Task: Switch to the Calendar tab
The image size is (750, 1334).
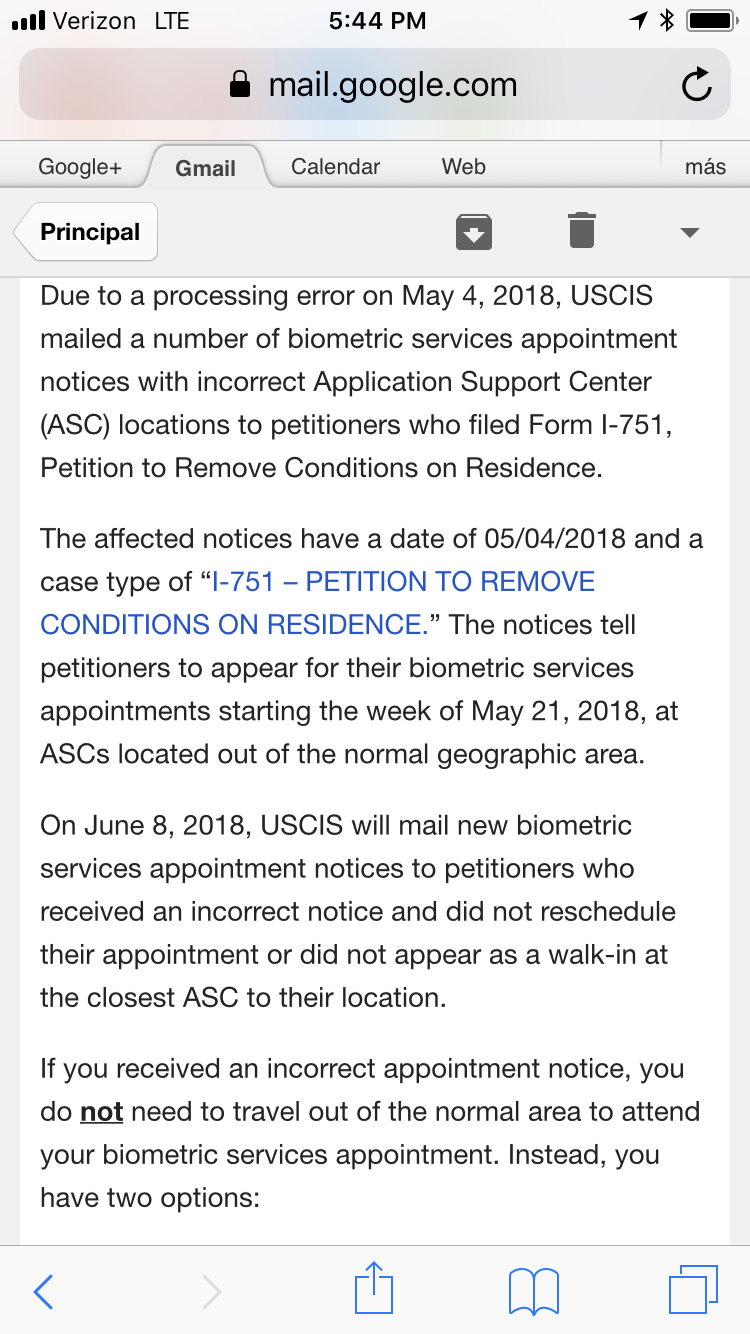Action: 335,167
